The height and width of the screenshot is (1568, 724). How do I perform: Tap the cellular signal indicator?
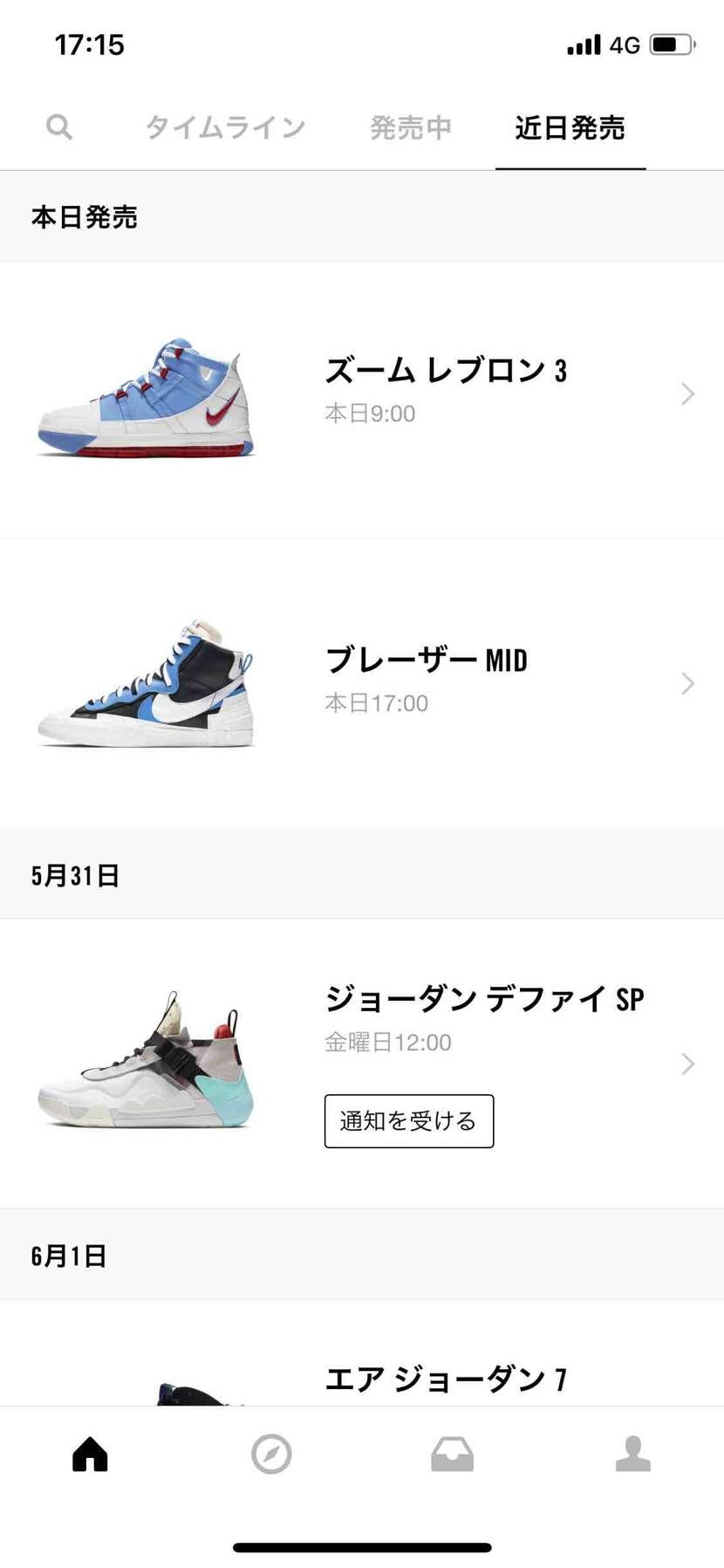click(583, 44)
